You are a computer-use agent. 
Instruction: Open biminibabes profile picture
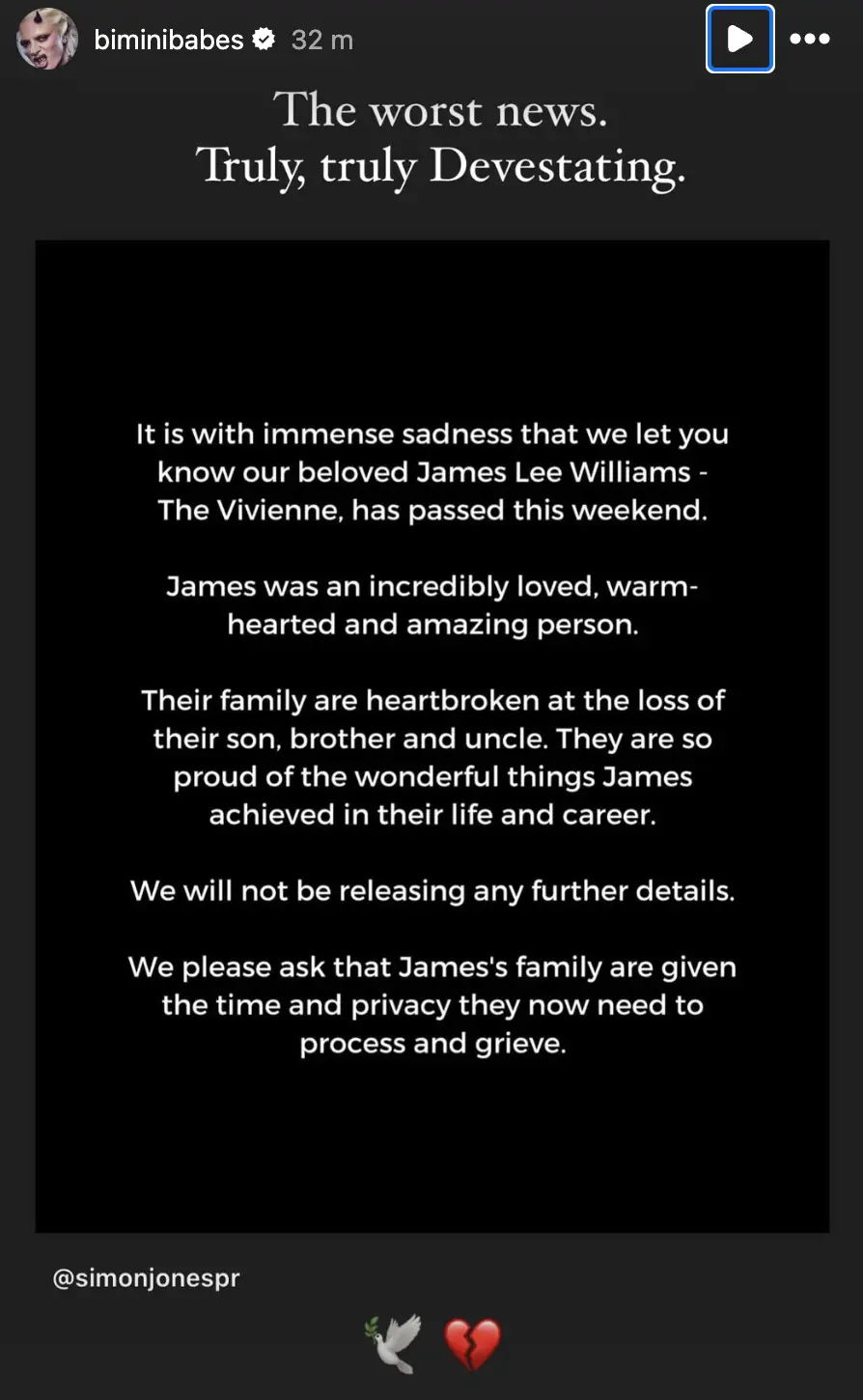(x=47, y=40)
